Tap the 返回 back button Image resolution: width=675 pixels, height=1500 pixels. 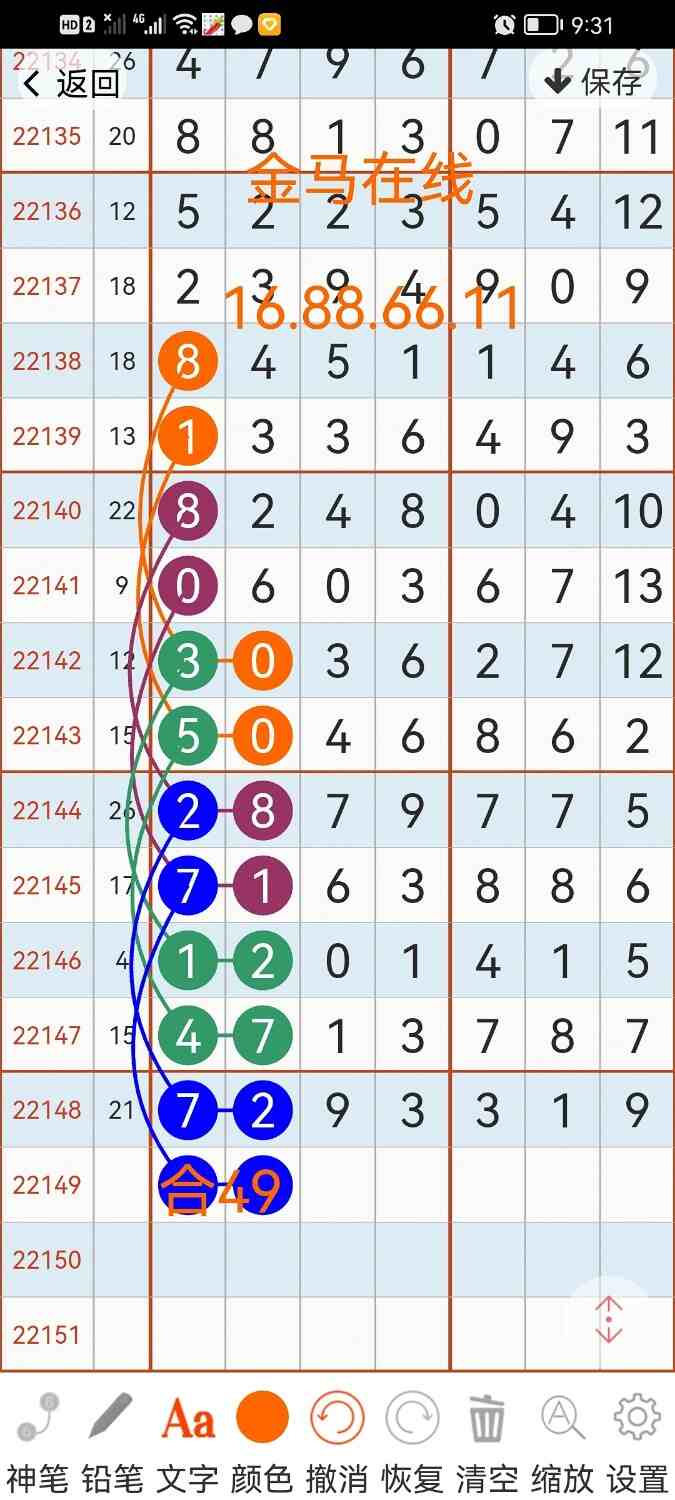tap(70, 83)
